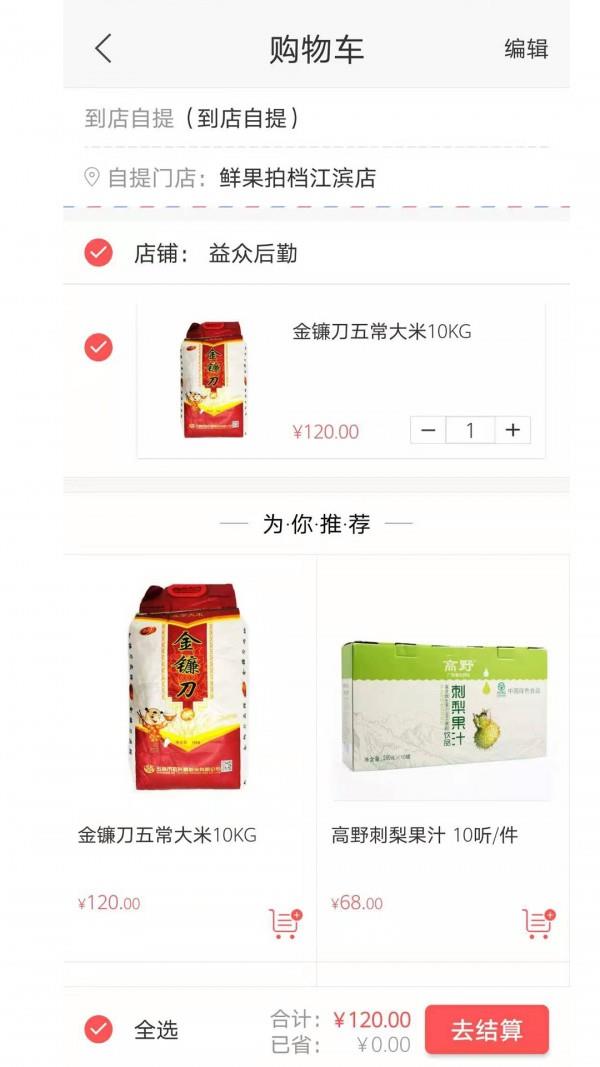Toggle the 全选 select-all checkbox
Image resolution: width=600 pixels, height=1067 pixels.
point(98,1029)
